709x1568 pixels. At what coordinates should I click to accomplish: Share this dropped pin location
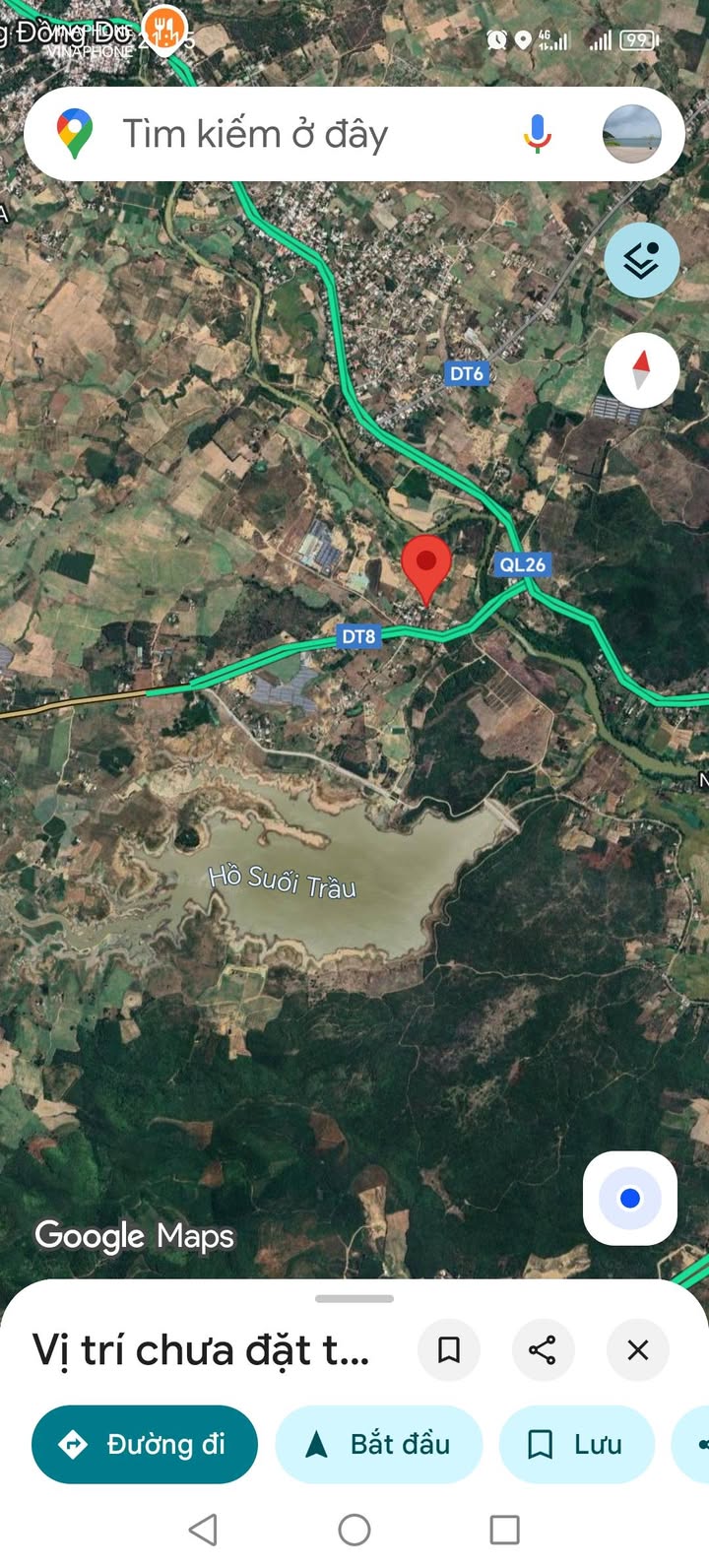[x=543, y=1349]
